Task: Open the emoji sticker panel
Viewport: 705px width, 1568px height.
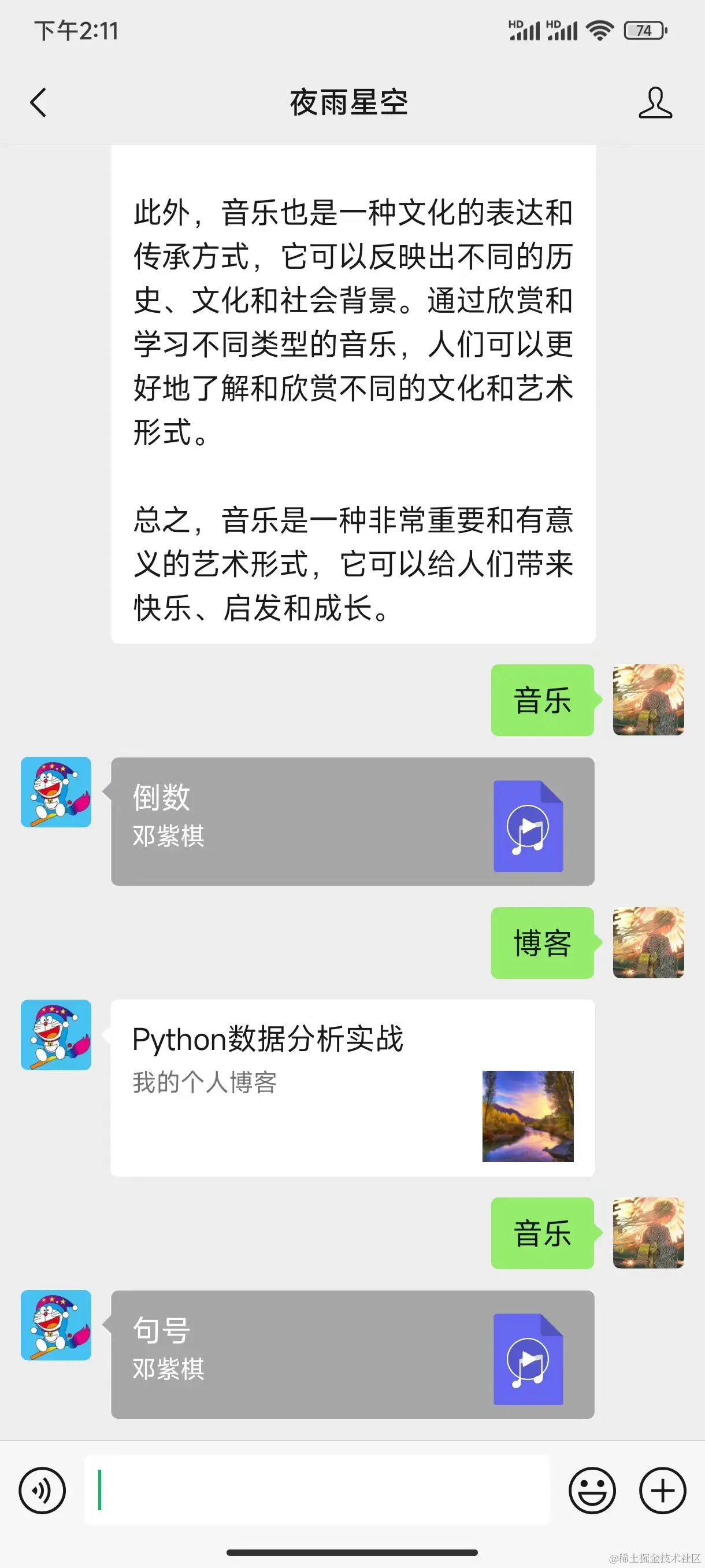Action: [x=591, y=1490]
